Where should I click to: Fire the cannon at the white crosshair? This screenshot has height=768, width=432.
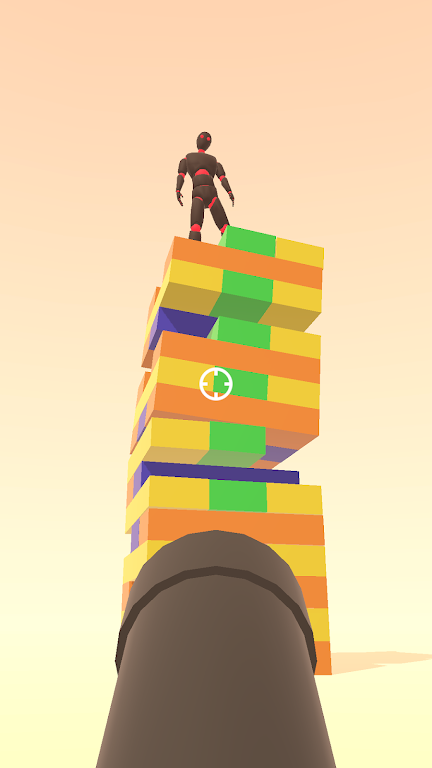pos(216,384)
